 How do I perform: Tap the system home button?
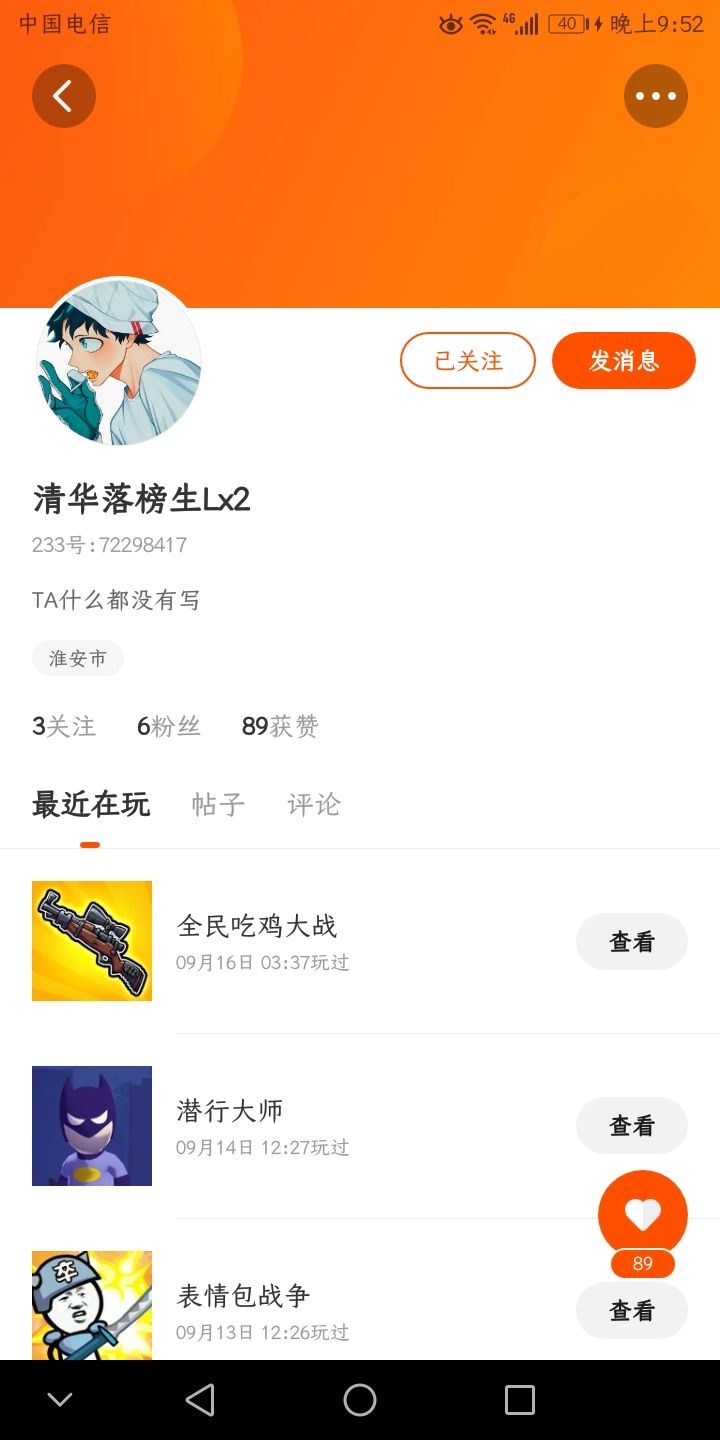[360, 1400]
